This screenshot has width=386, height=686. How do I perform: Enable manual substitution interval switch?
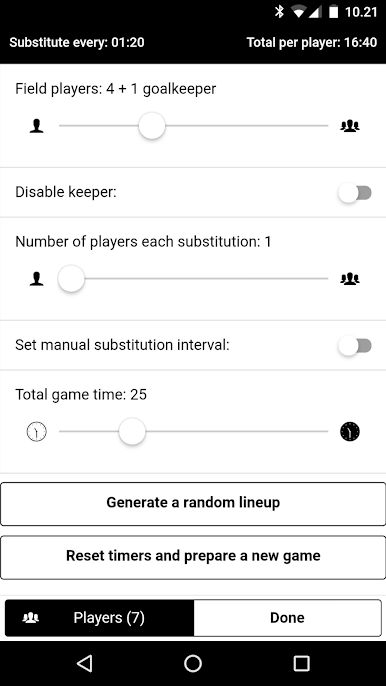point(355,346)
